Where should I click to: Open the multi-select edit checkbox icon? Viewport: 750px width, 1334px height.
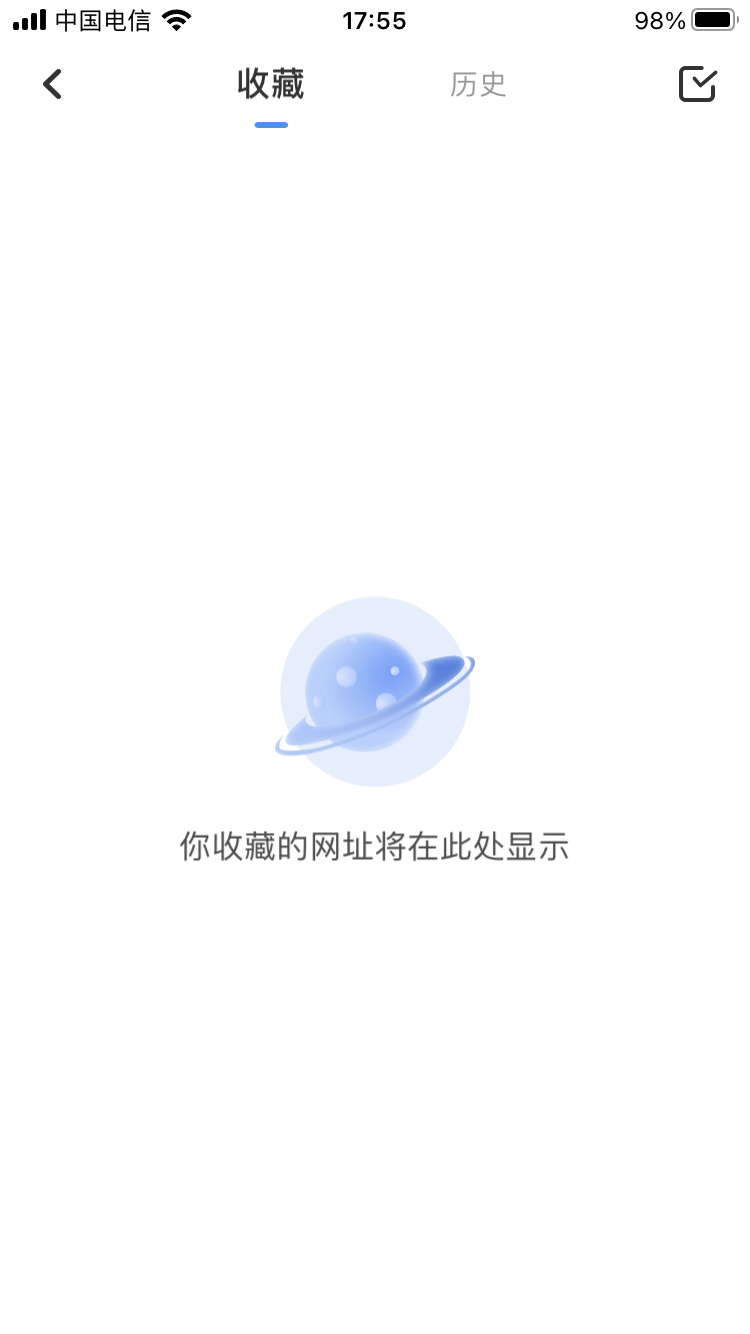point(697,85)
